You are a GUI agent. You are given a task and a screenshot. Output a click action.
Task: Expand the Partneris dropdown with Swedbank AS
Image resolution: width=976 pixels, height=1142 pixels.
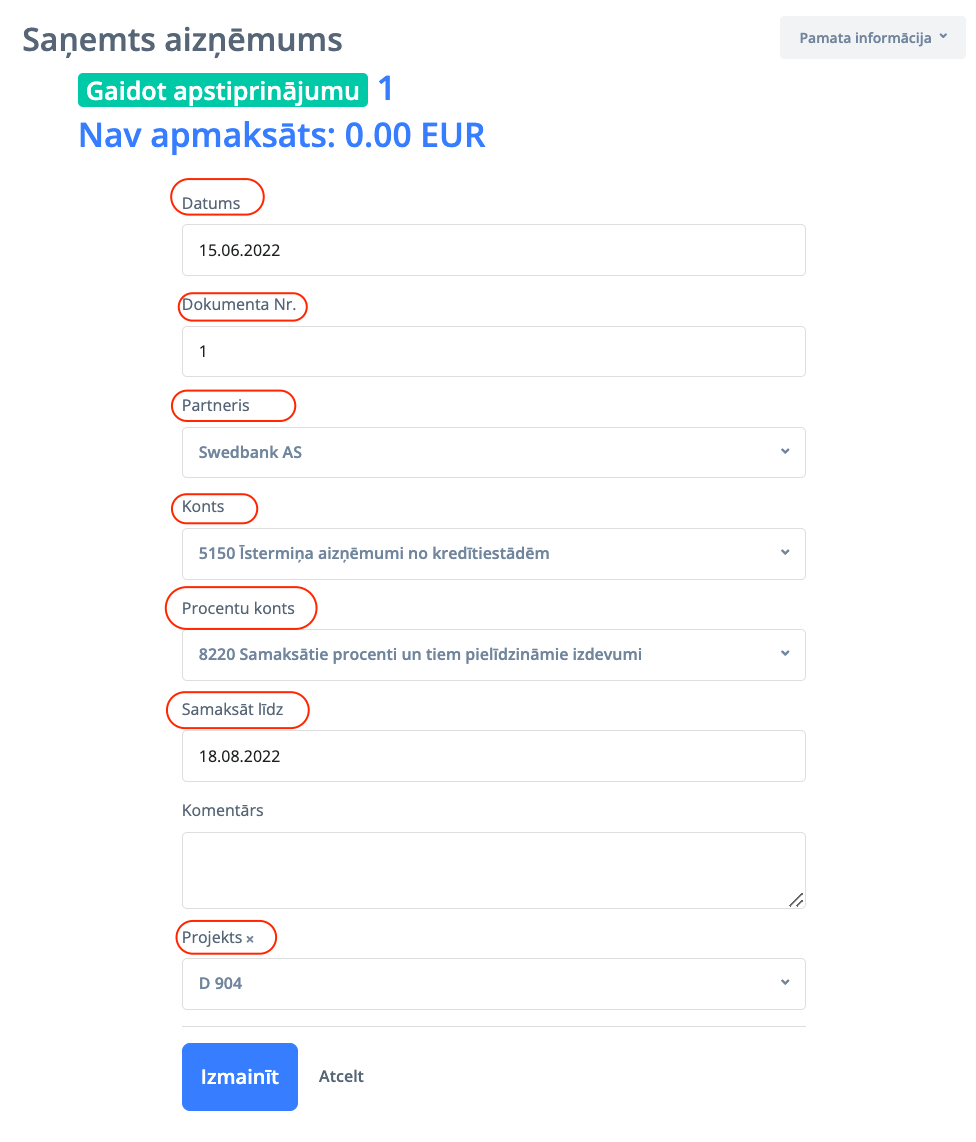(x=493, y=453)
